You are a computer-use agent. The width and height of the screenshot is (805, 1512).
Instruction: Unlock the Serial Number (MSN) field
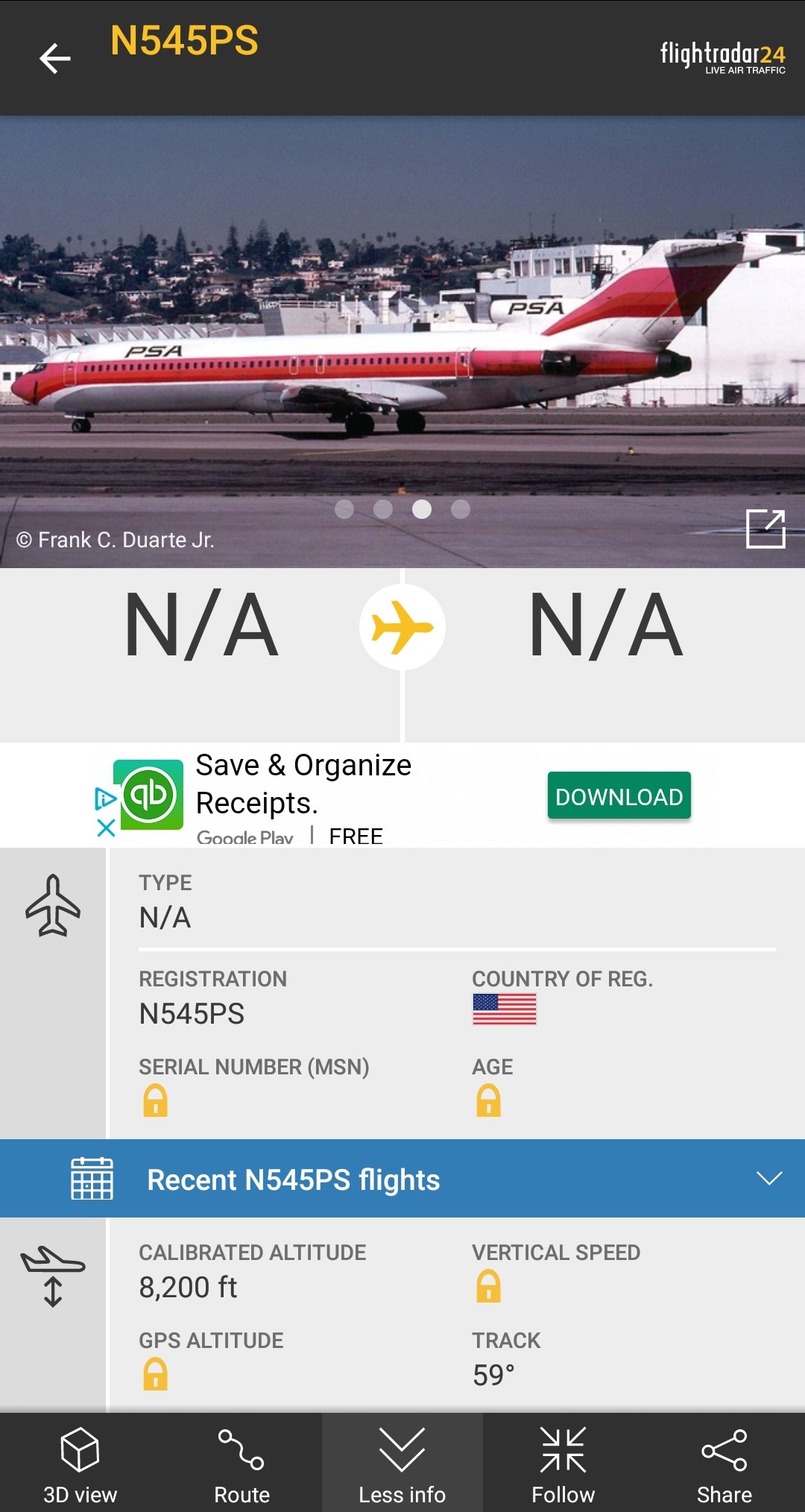pos(156,1101)
